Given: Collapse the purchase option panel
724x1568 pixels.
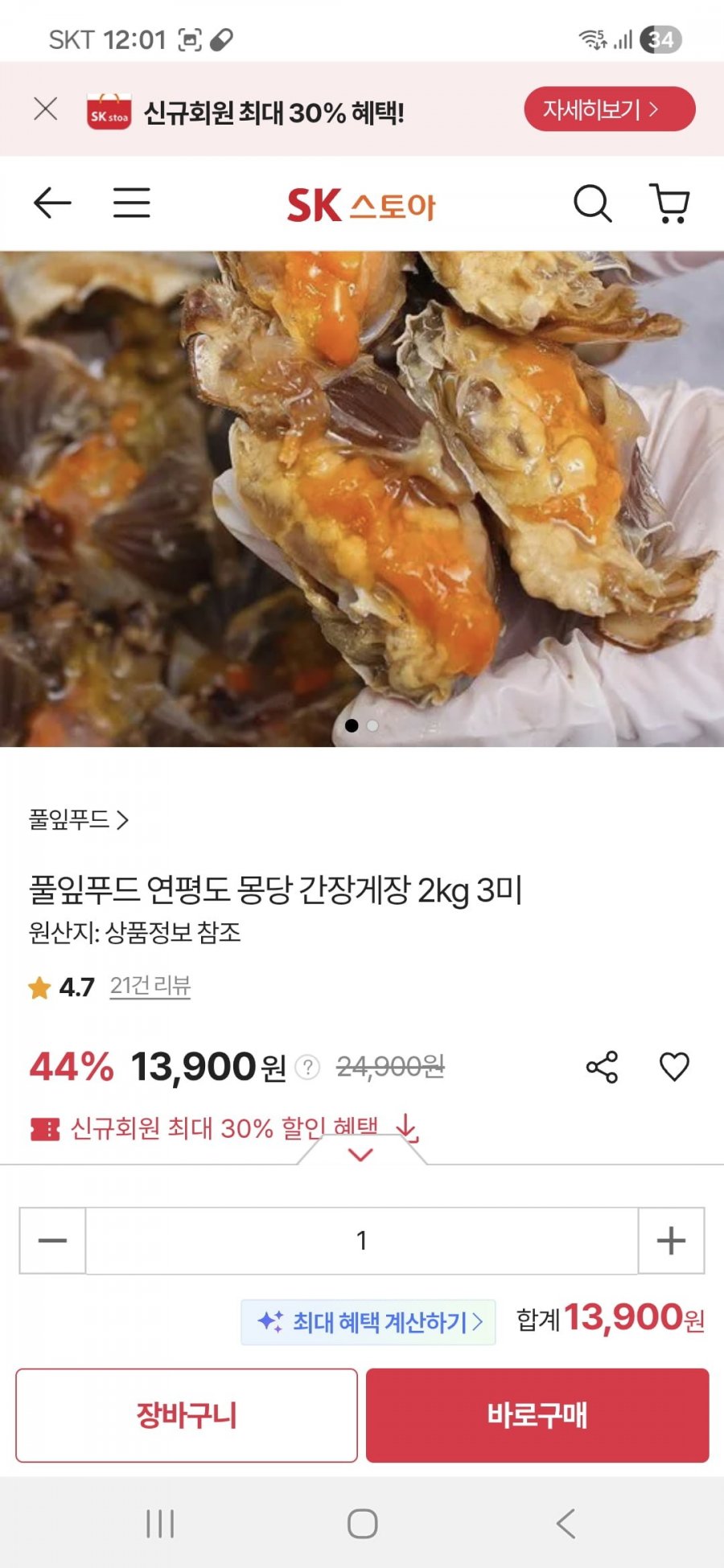Looking at the screenshot, I should [x=361, y=1155].
